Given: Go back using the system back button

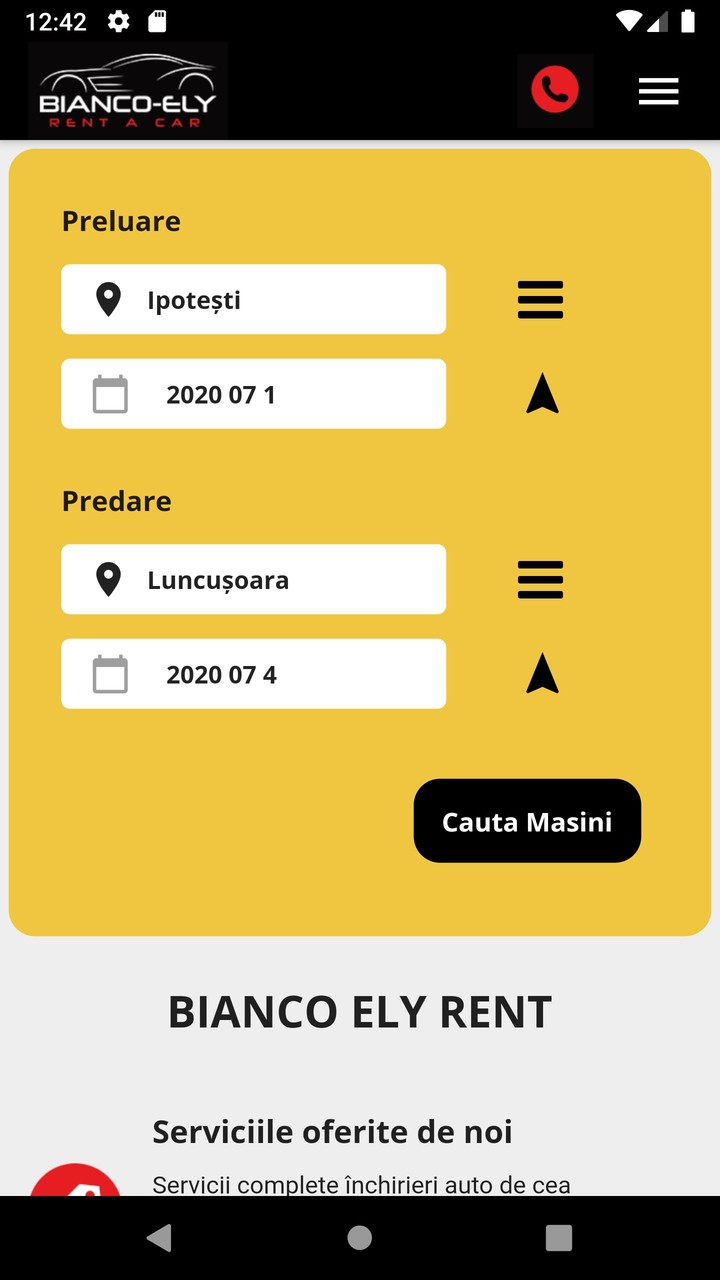Looking at the screenshot, I should [x=159, y=1238].
